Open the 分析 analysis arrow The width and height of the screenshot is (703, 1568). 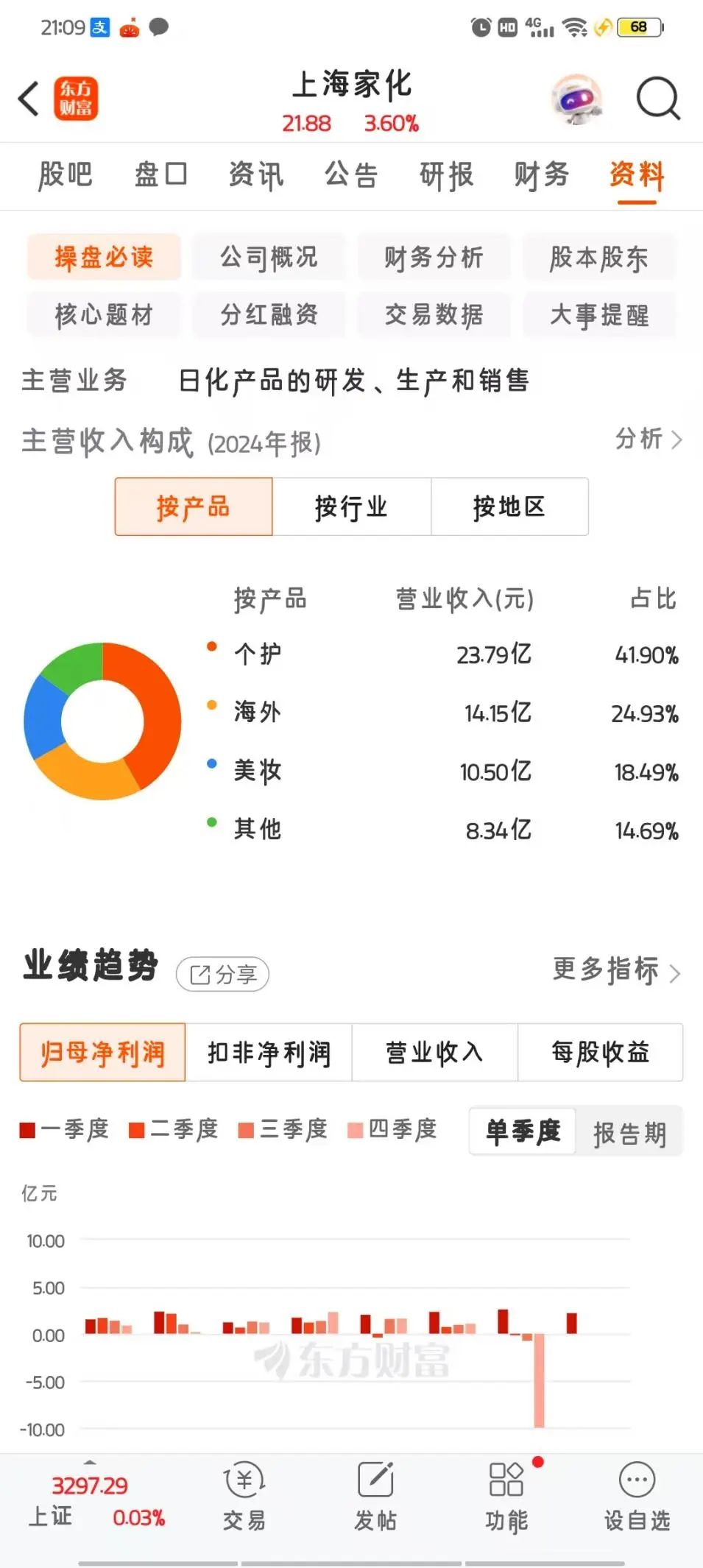[648, 440]
